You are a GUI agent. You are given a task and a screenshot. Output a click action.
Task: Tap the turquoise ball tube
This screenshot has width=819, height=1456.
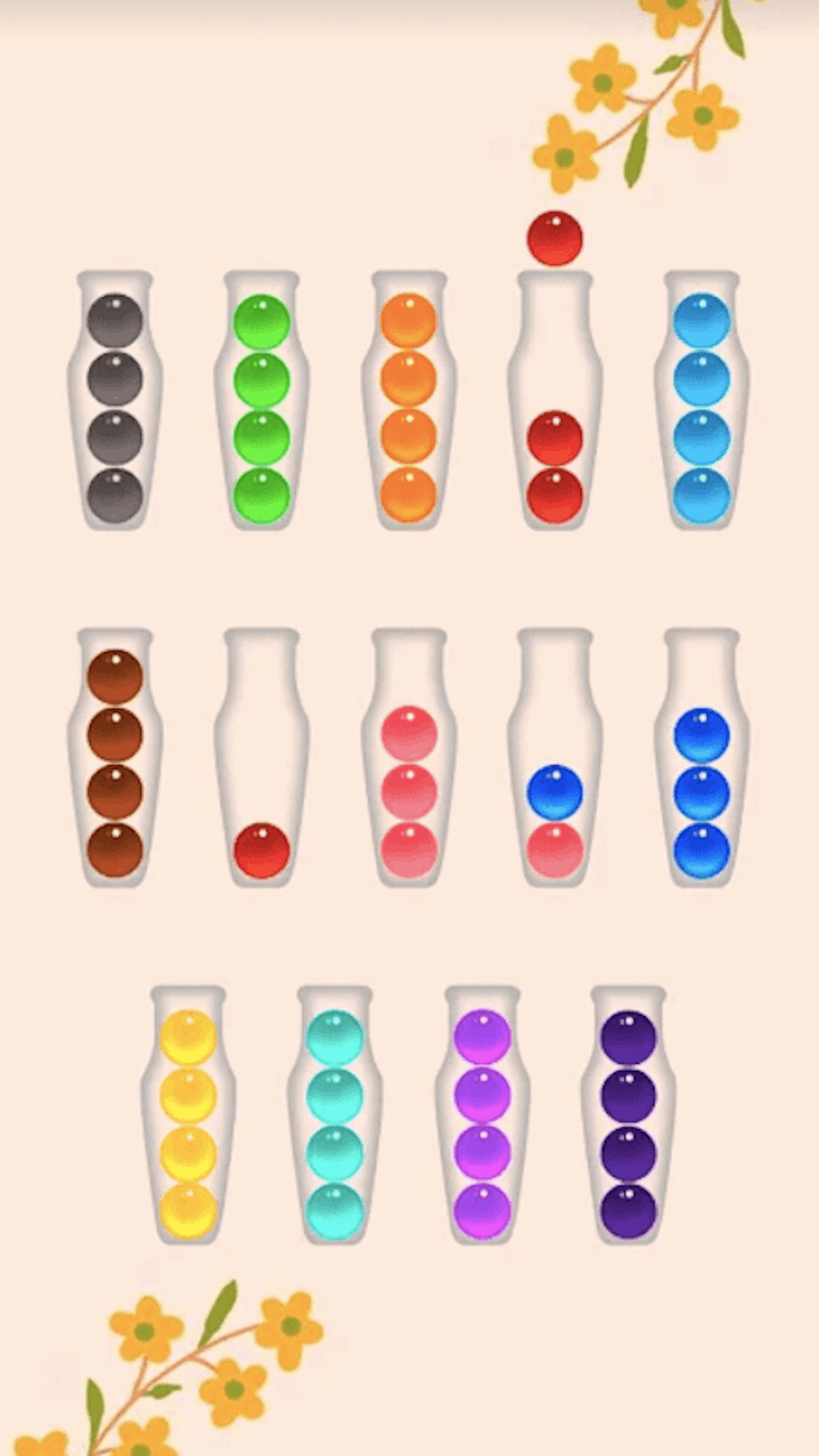[334, 1116]
